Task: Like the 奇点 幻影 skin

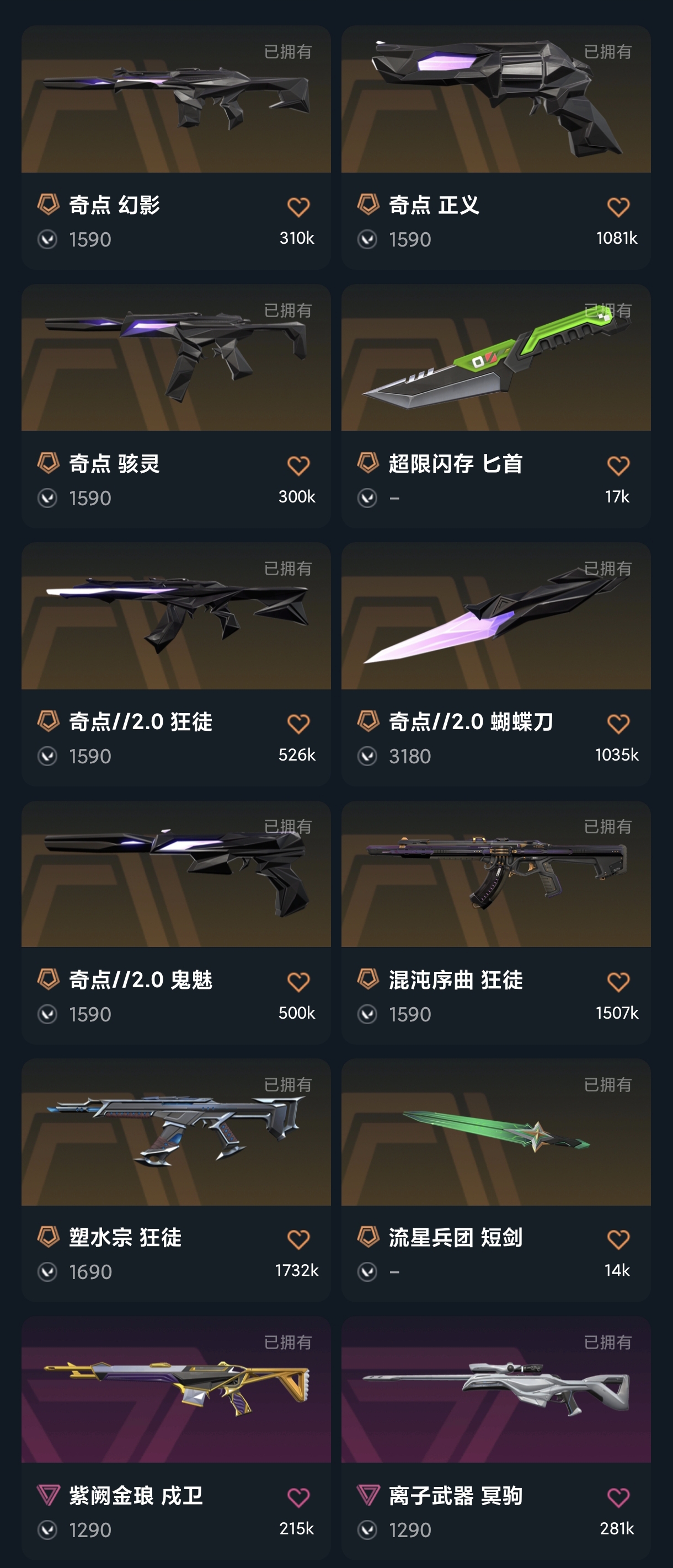Action: click(298, 207)
